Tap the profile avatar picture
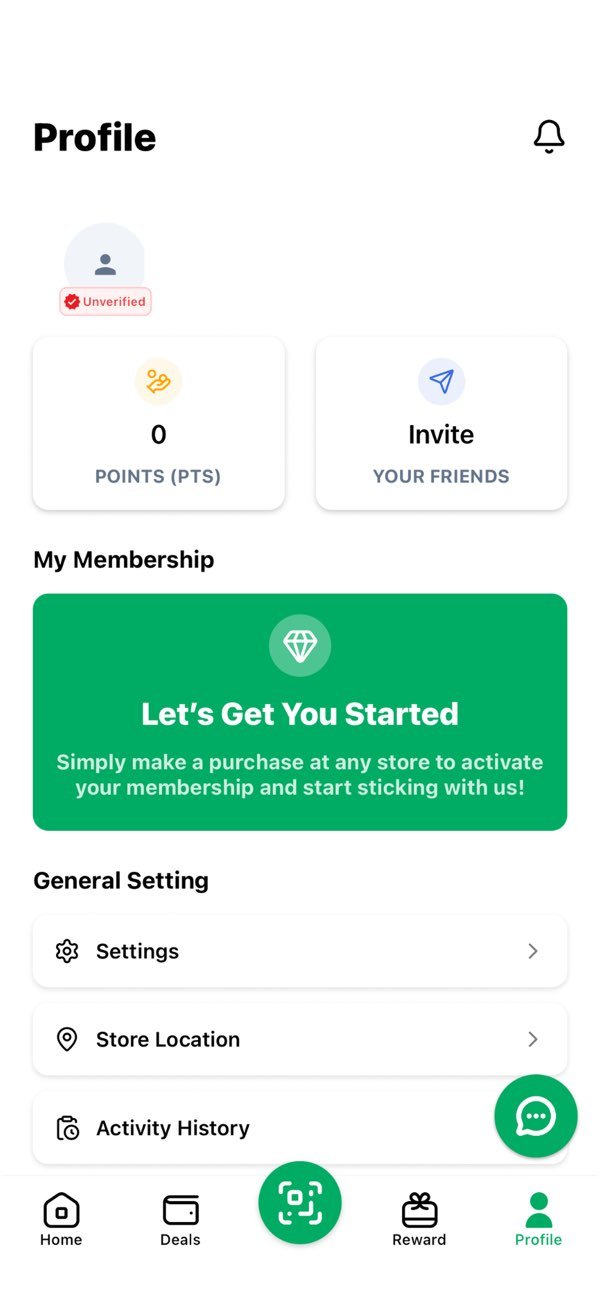600x1299 pixels. coord(105,263)
